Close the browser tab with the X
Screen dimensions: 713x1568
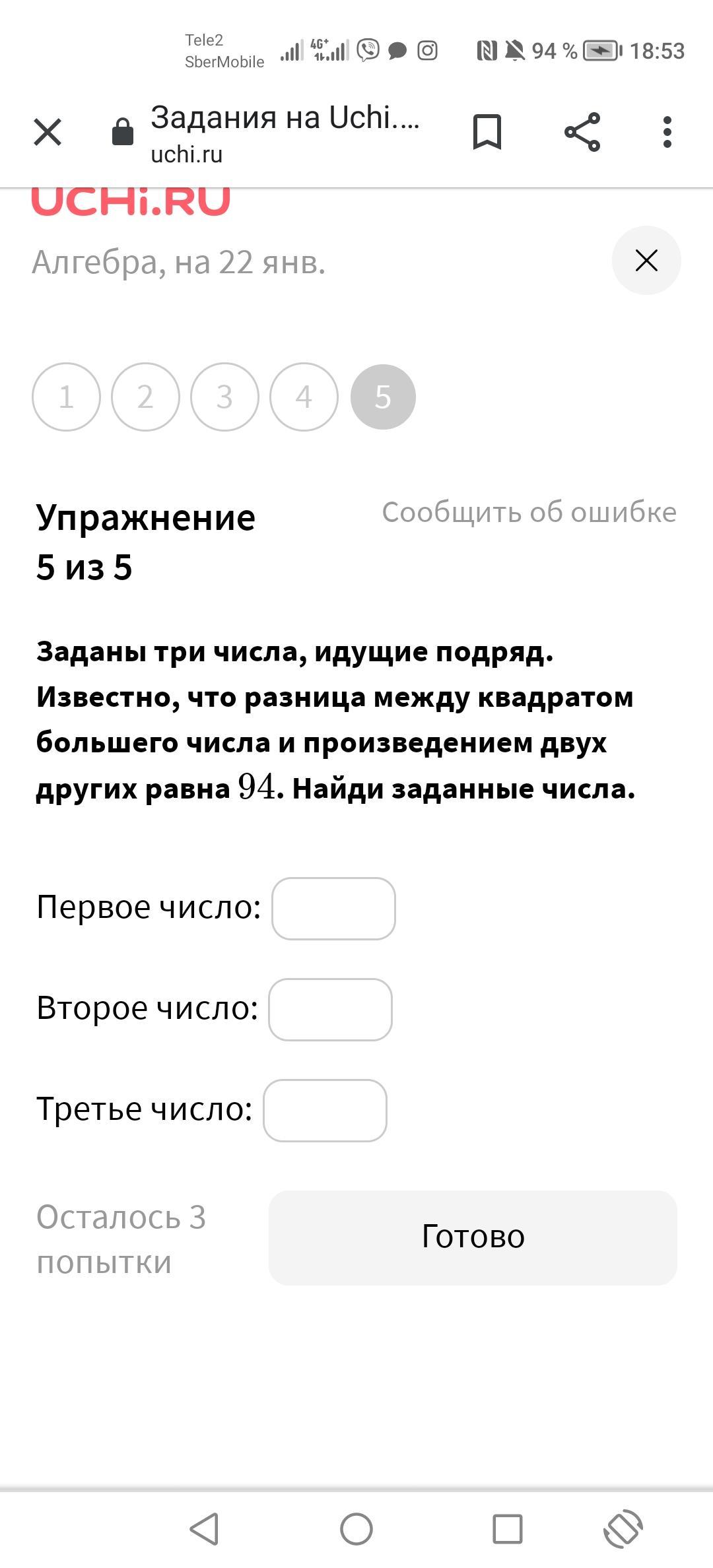pos(48,132)
